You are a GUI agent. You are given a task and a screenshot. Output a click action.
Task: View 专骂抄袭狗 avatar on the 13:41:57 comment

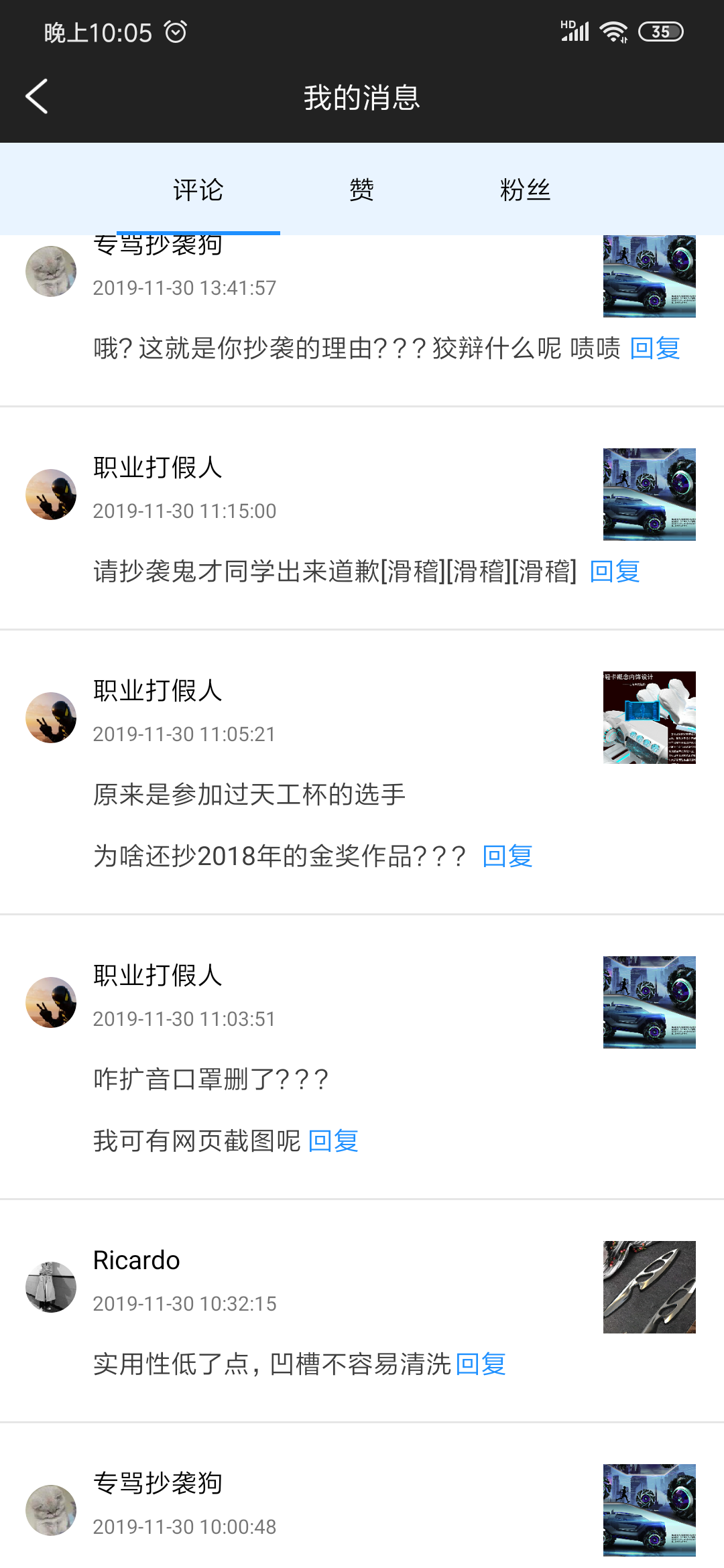pos(51,271)
